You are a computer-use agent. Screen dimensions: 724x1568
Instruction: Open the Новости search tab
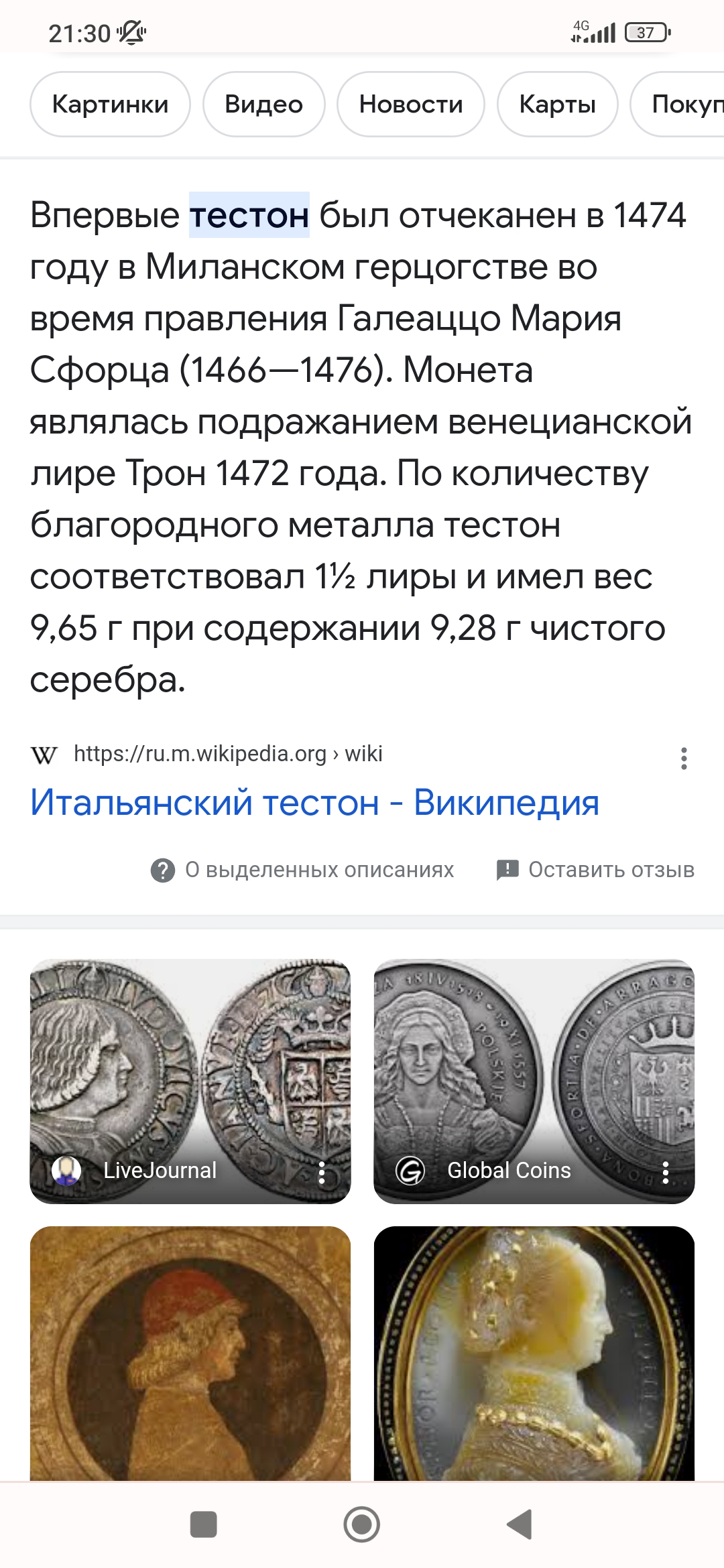(411, 104)
